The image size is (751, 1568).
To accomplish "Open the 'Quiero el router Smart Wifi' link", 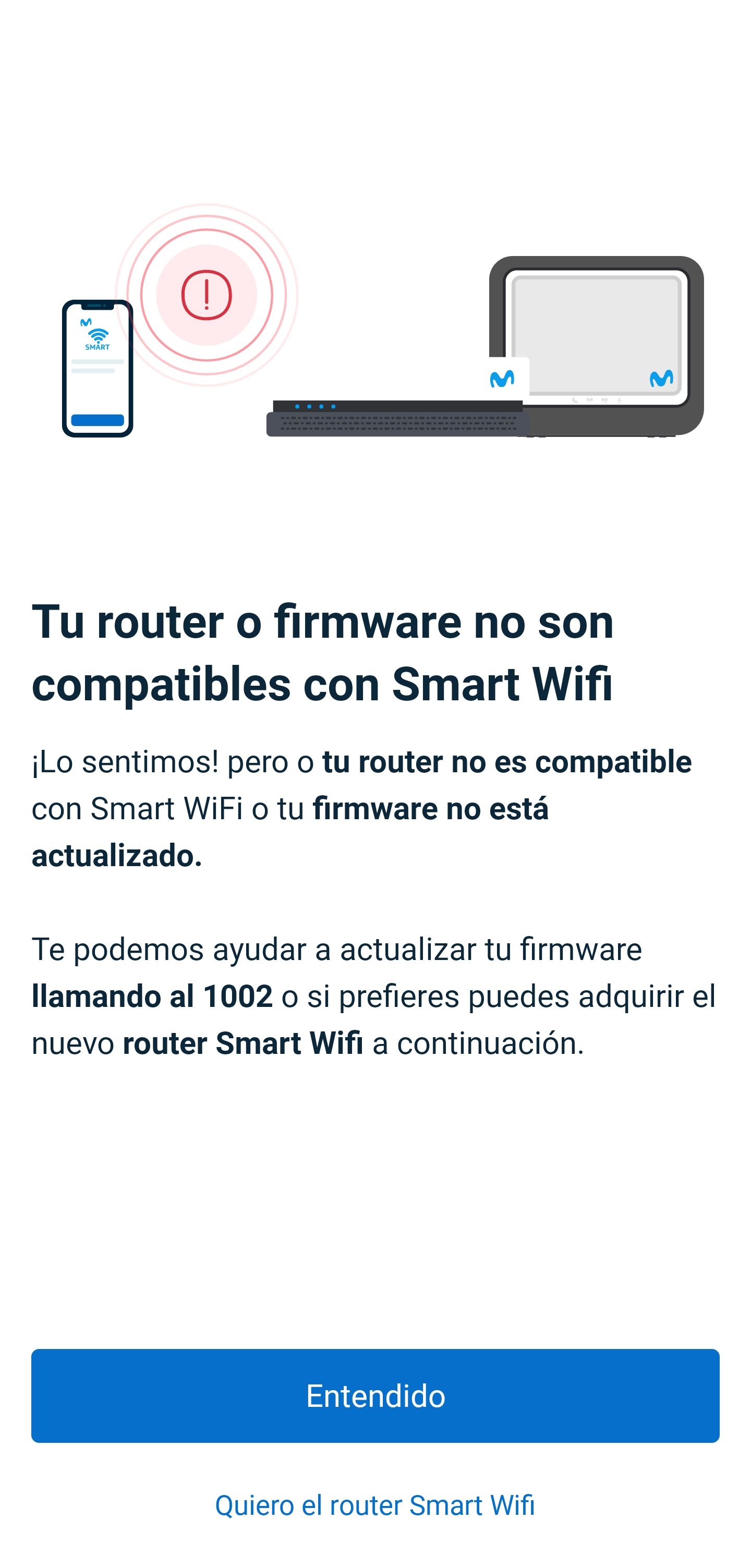I will tap(375, 1505).
